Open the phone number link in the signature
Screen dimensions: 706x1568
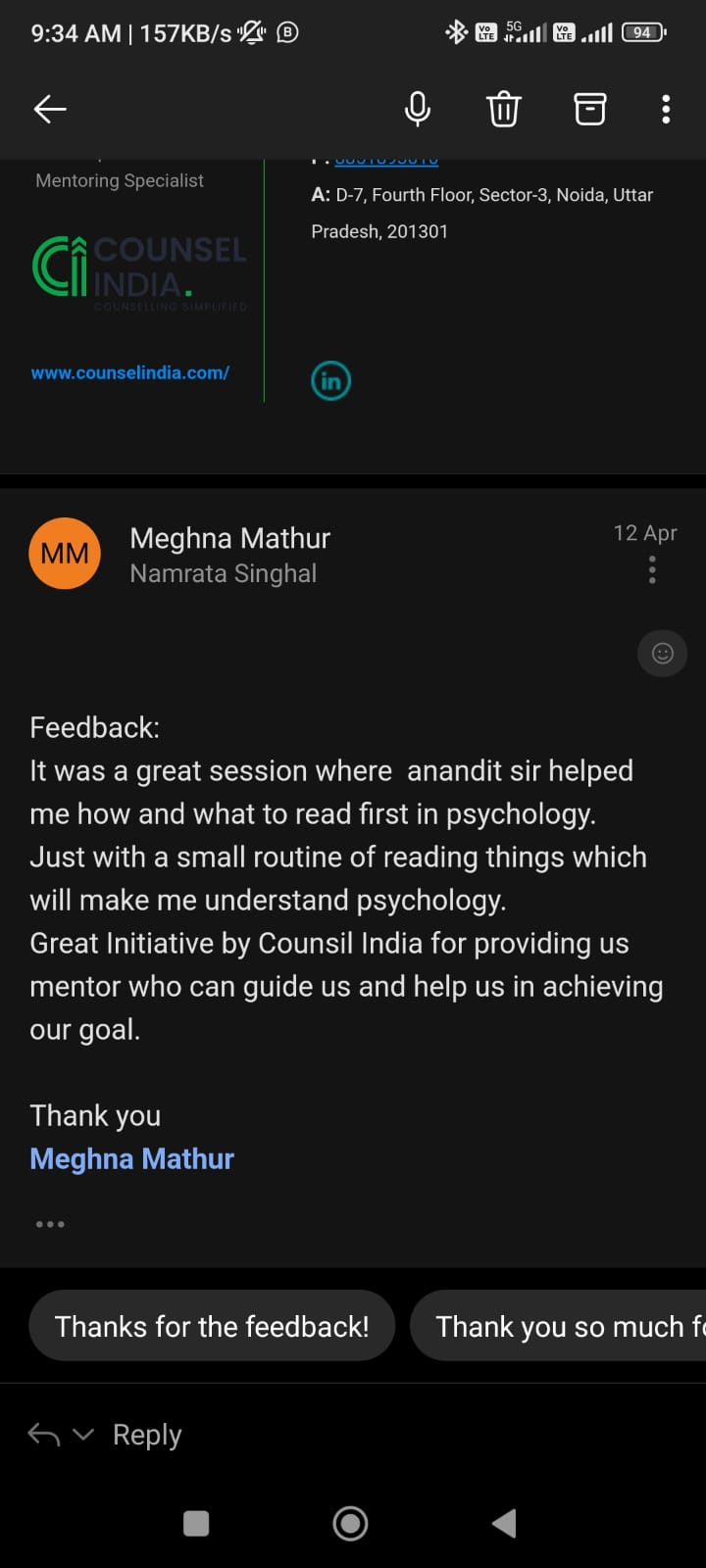386,161
